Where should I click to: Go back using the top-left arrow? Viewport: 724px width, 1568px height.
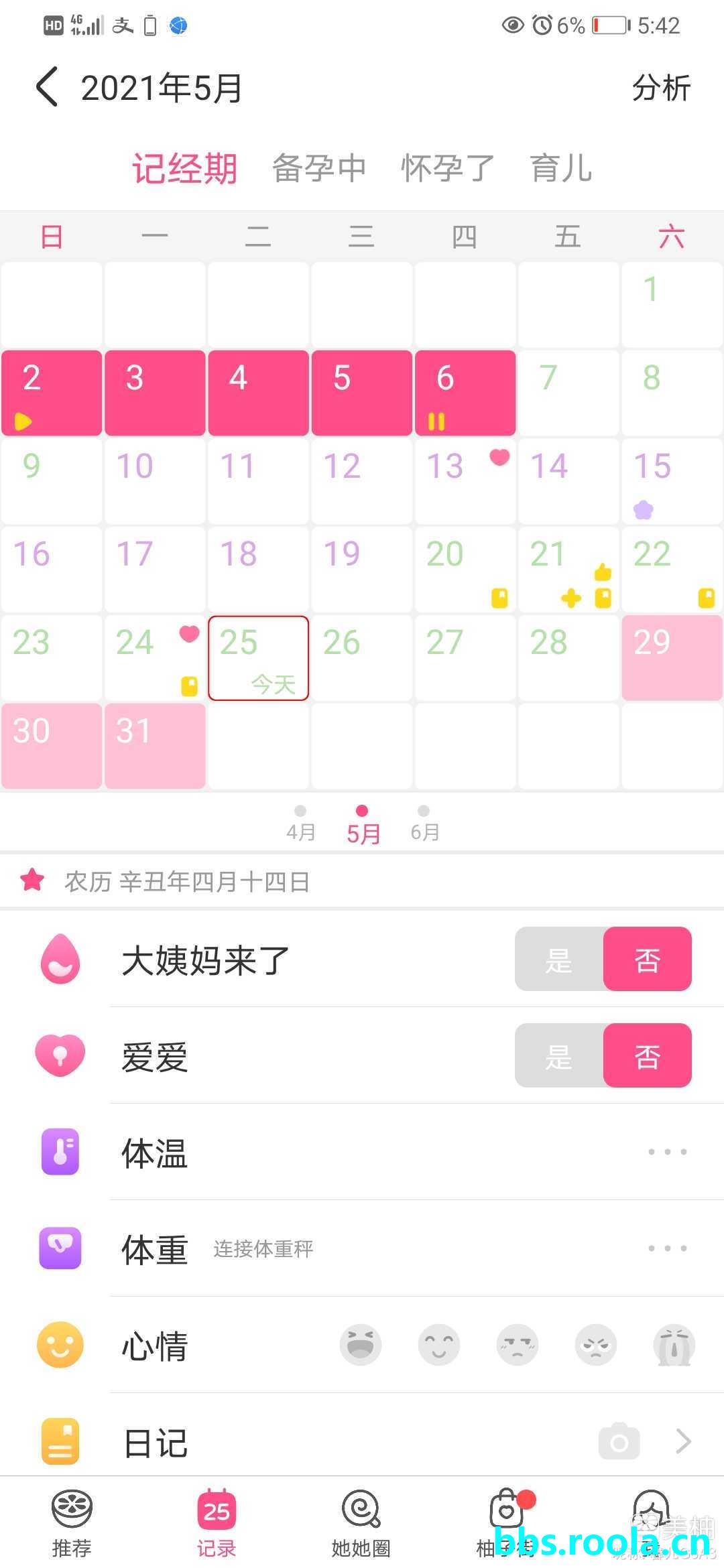coord(47,87)
